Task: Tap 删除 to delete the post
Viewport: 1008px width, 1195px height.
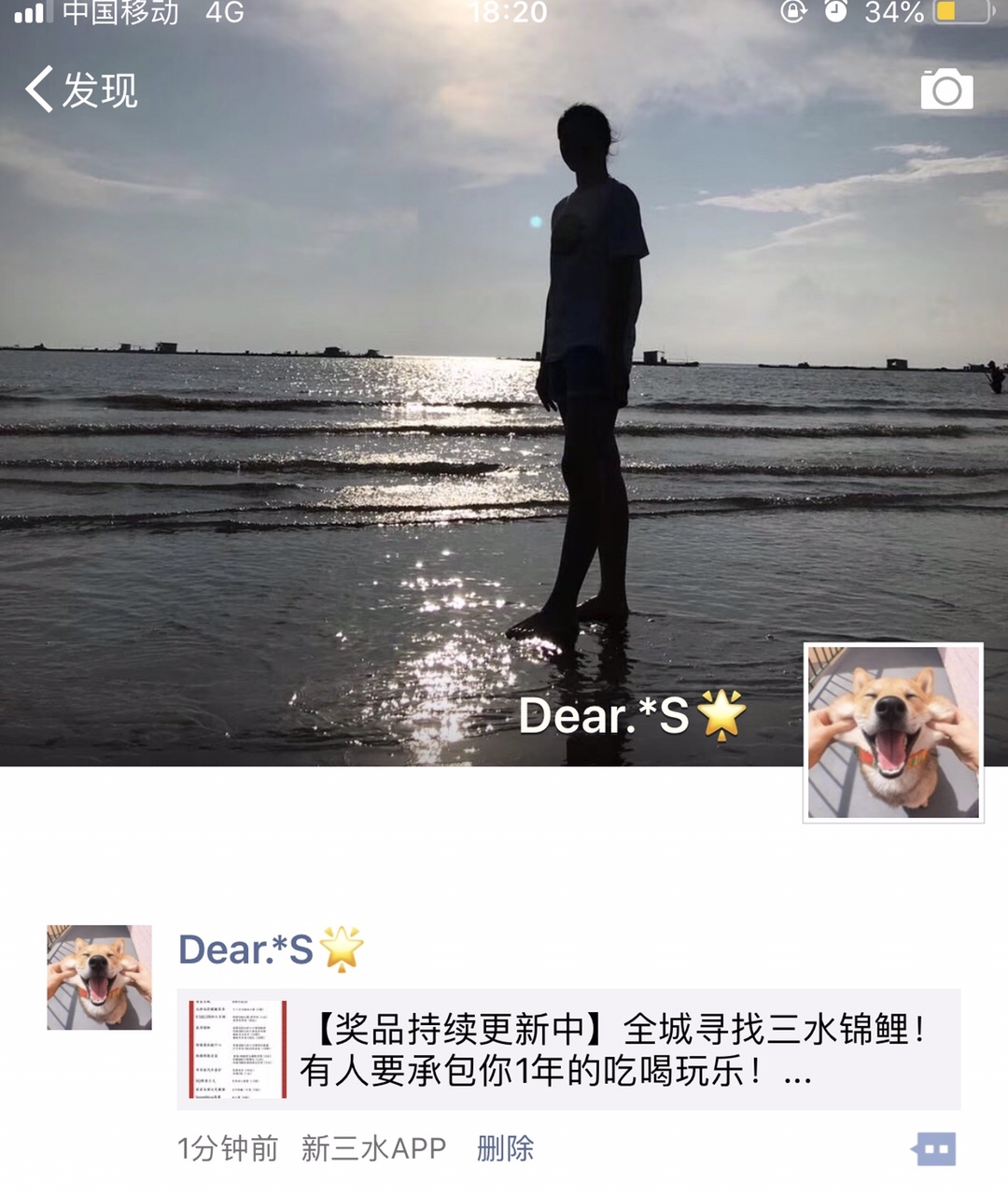Action: [505, 1148]
